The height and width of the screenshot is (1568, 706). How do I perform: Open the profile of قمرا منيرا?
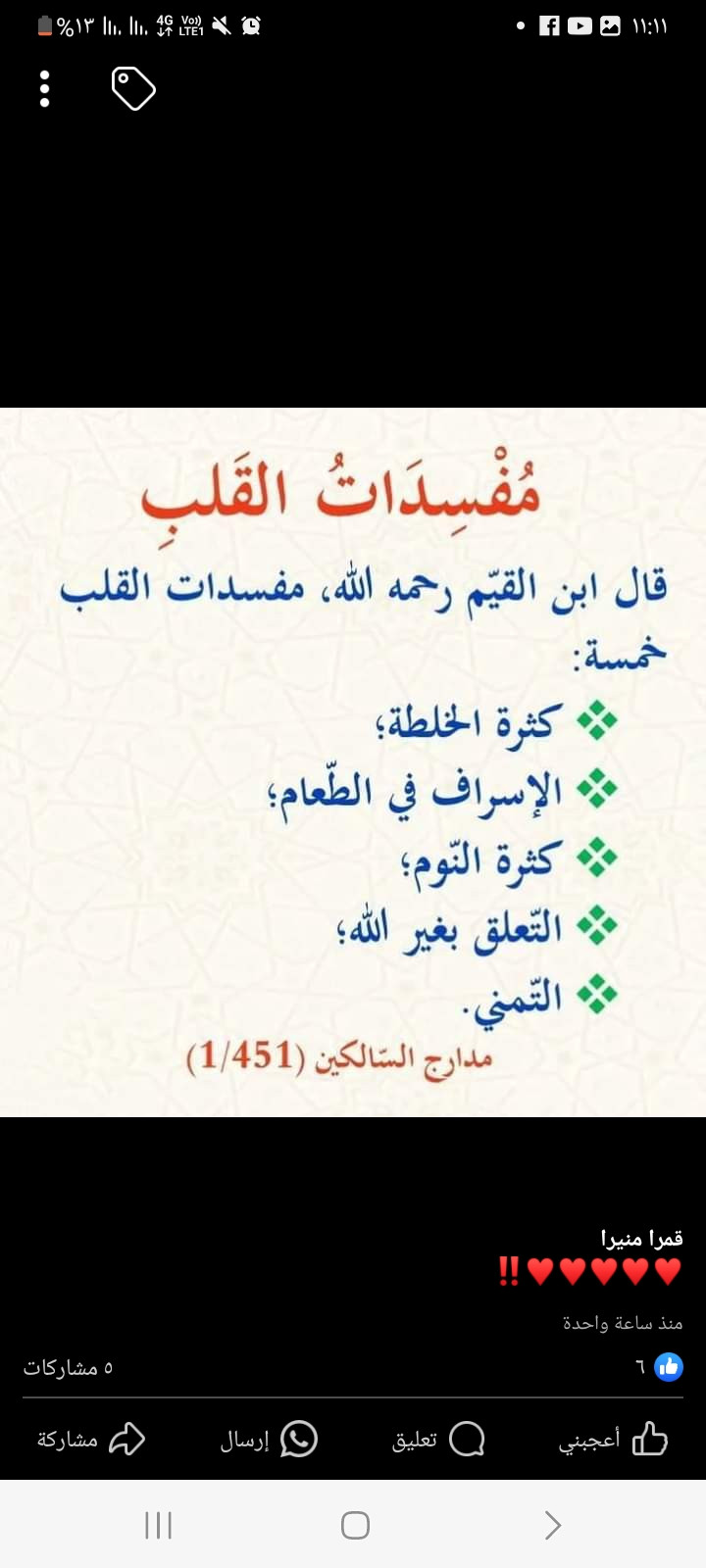click(641, 1239)
